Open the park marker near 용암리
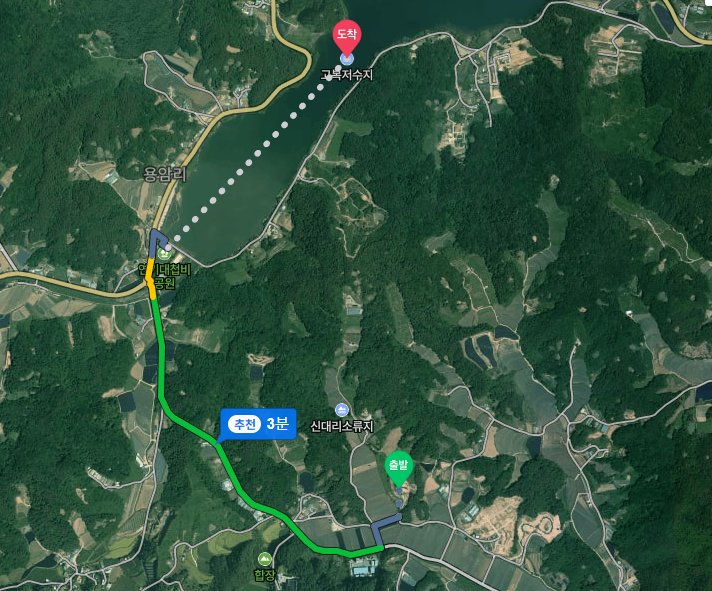Viewport: 712px width, 591px height. point(164,254)
